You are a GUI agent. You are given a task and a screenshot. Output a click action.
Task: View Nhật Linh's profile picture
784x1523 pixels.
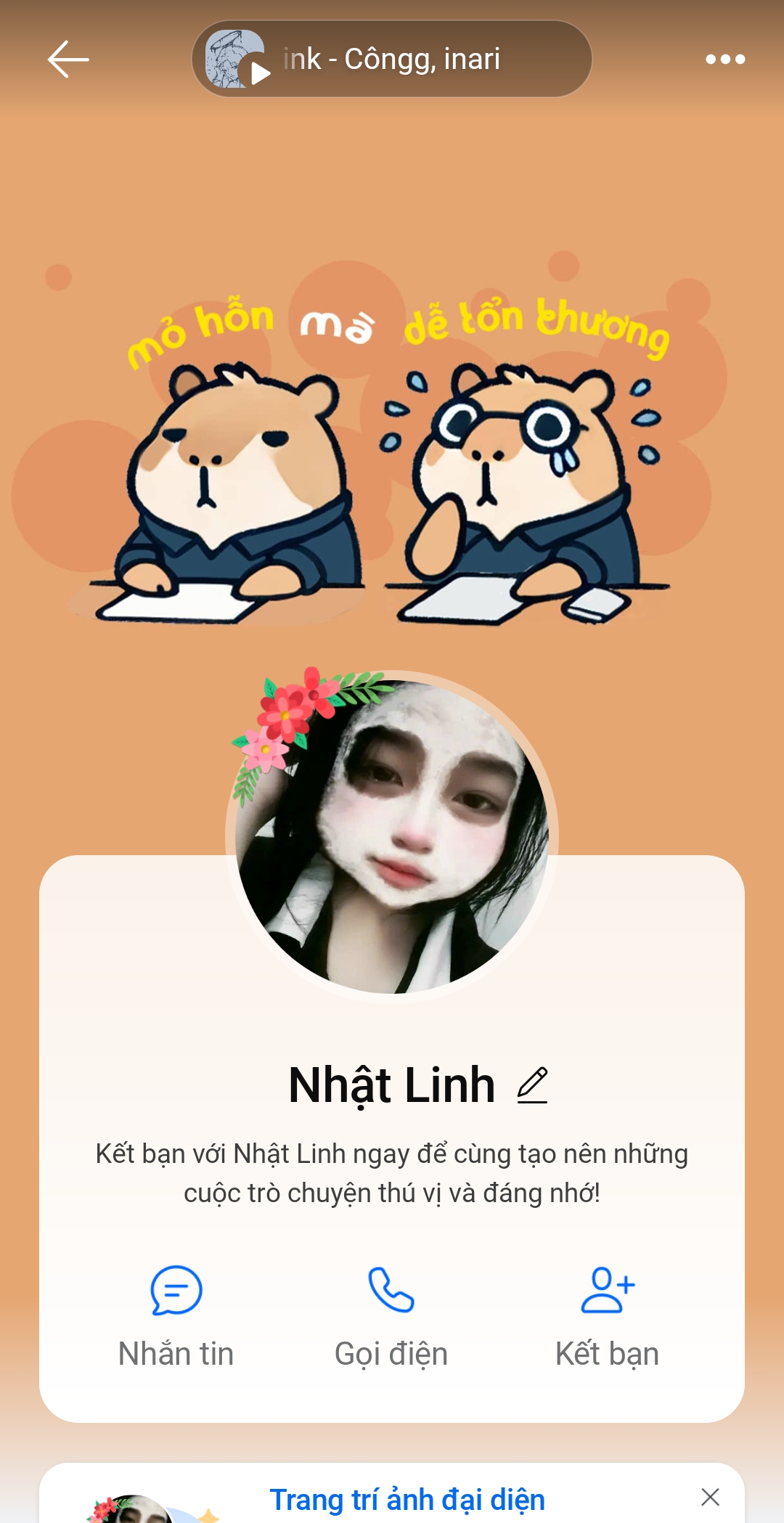(x=392, y=836)
